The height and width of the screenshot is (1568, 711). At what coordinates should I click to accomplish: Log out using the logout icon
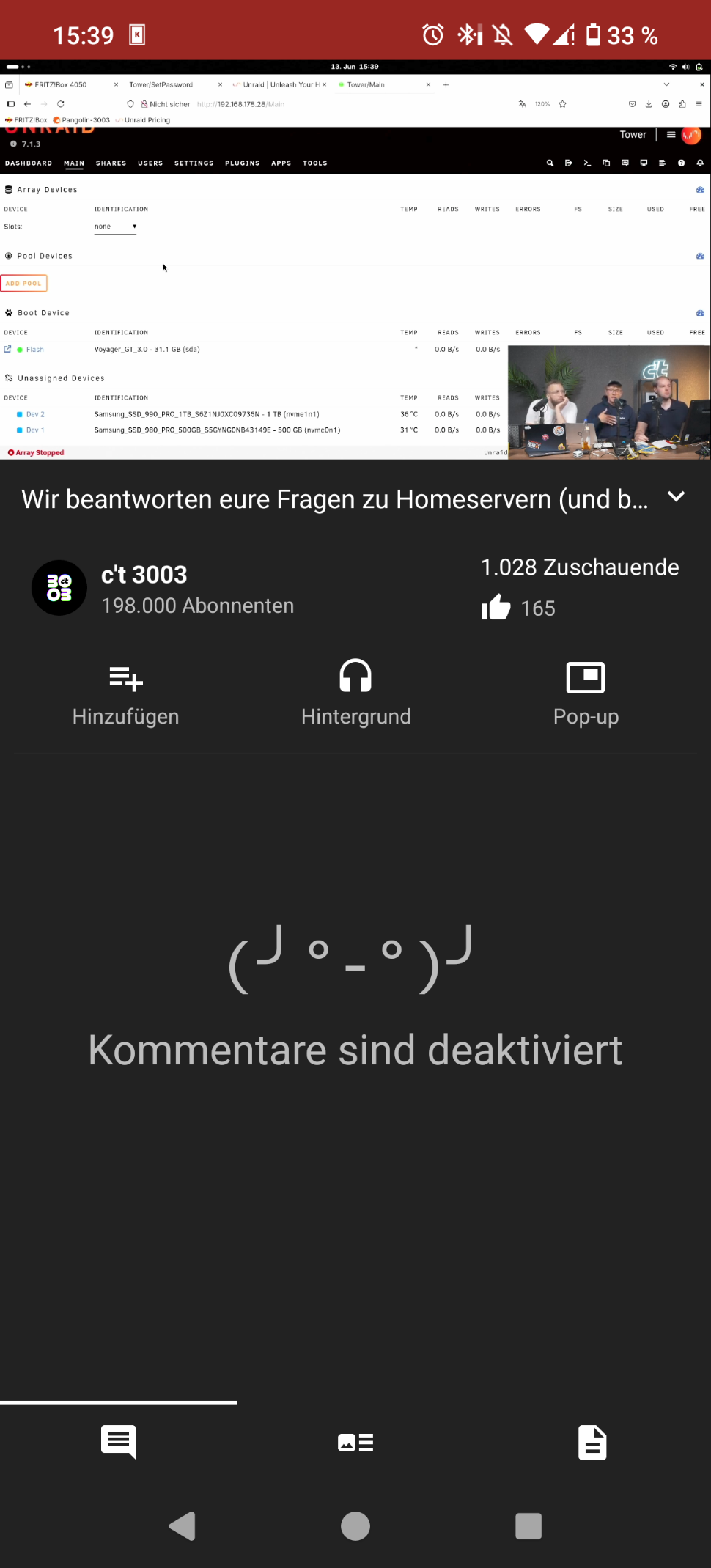[x=569, y=163]
